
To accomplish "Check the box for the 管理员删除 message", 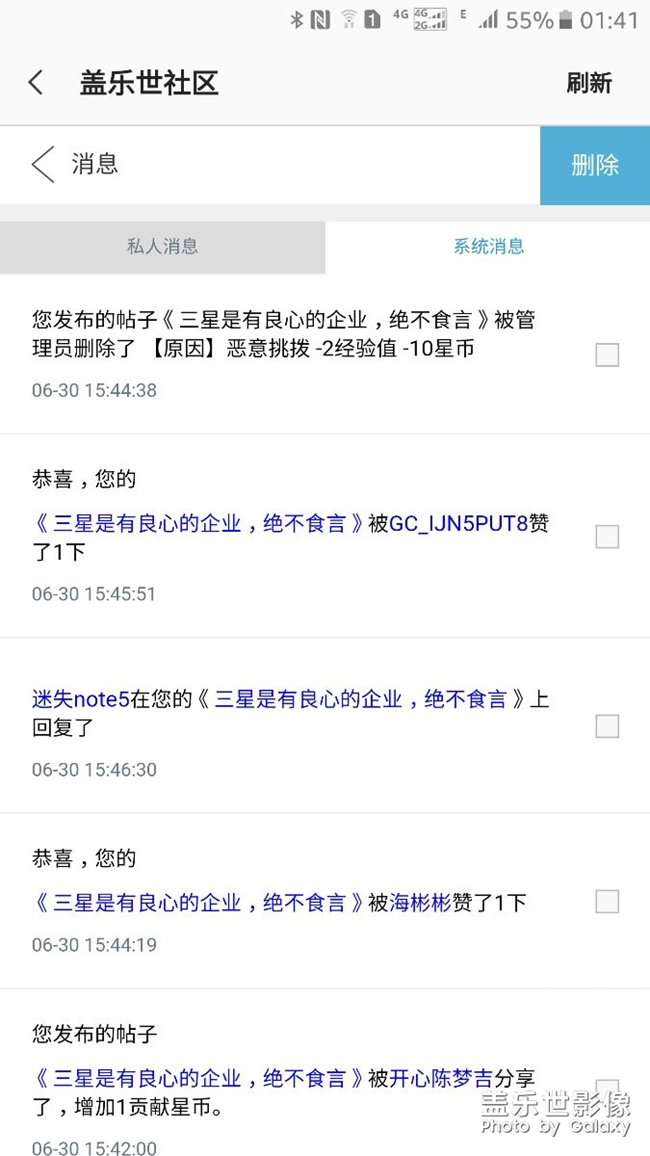I will click(607, 355).
